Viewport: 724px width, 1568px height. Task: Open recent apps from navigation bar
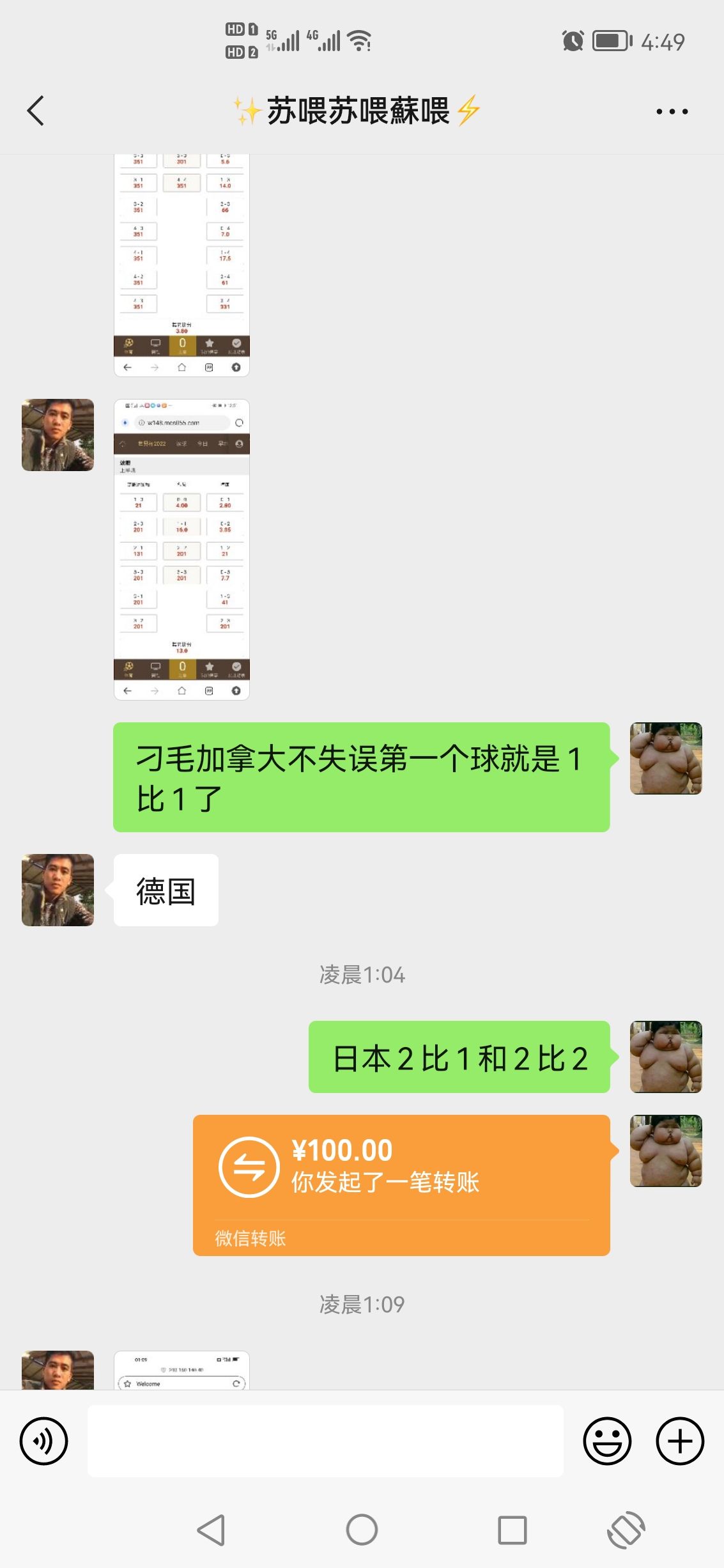(512, 1530)
